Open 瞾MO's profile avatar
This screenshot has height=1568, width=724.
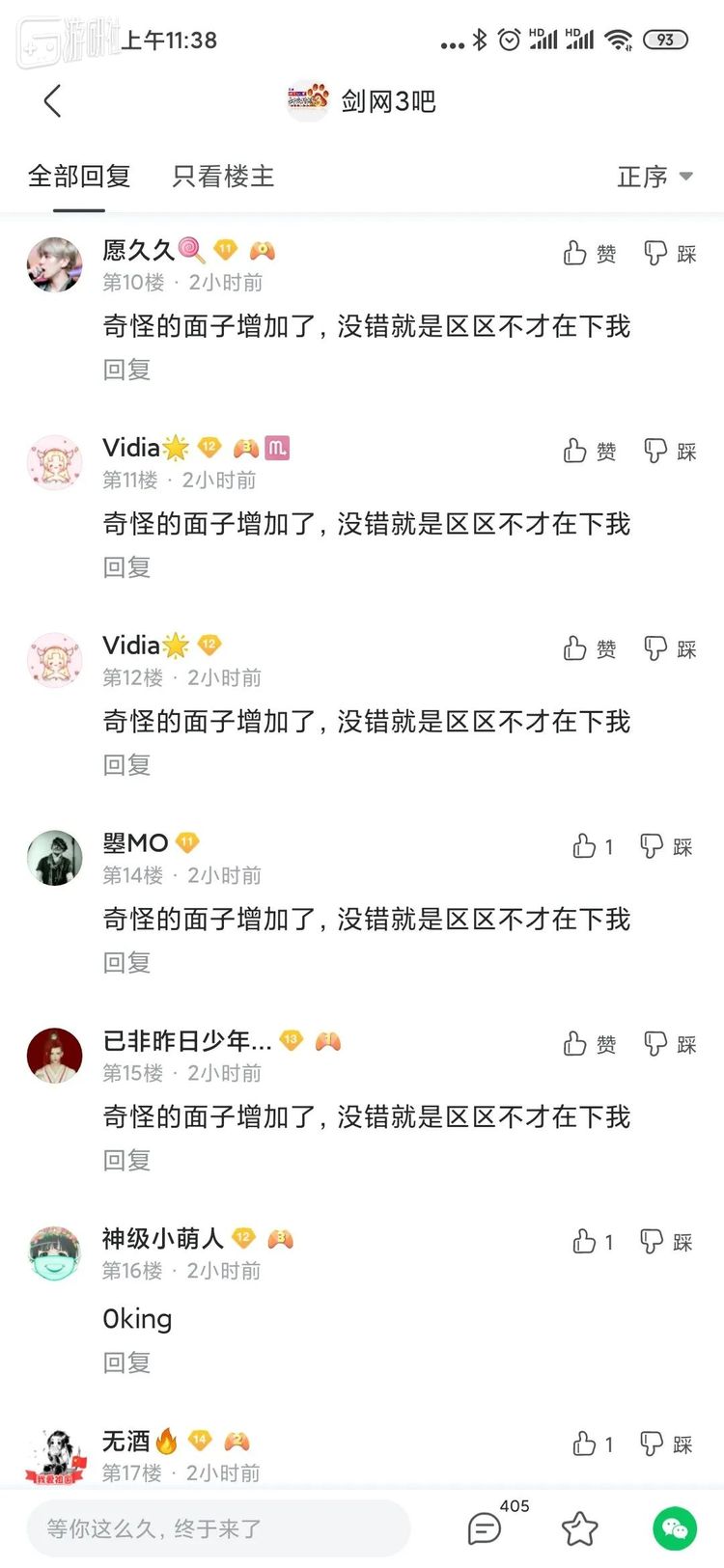pyautogui.click(x=55, y=857)
